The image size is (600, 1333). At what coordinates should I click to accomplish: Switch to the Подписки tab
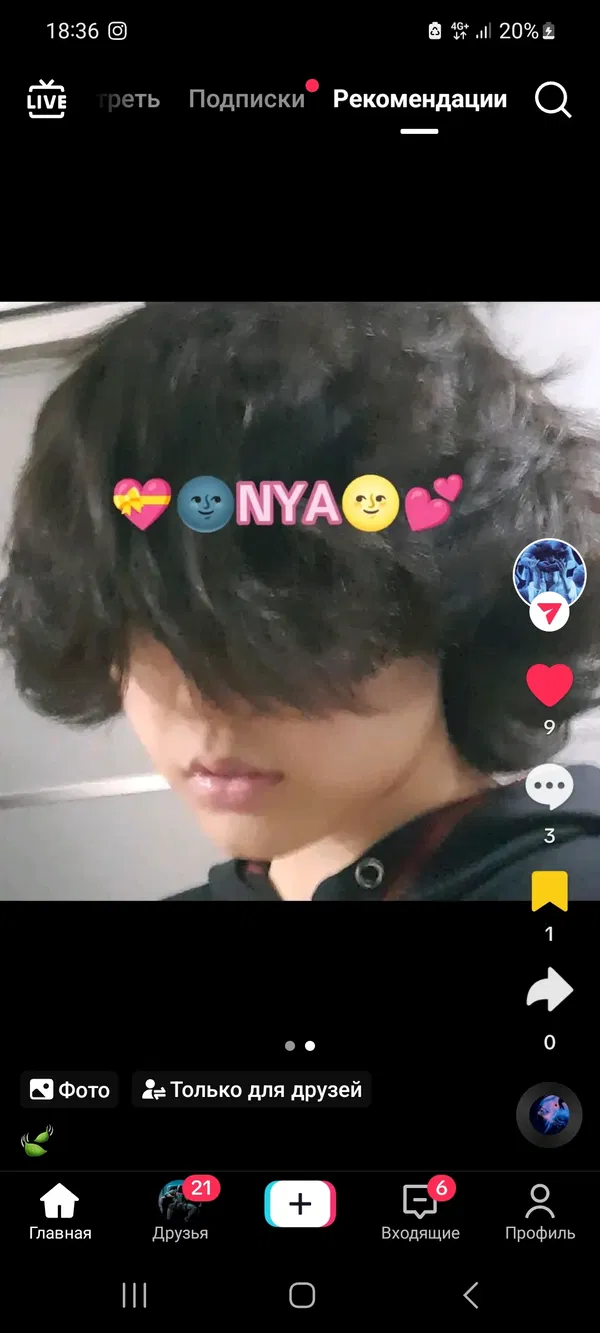point(246,99)
